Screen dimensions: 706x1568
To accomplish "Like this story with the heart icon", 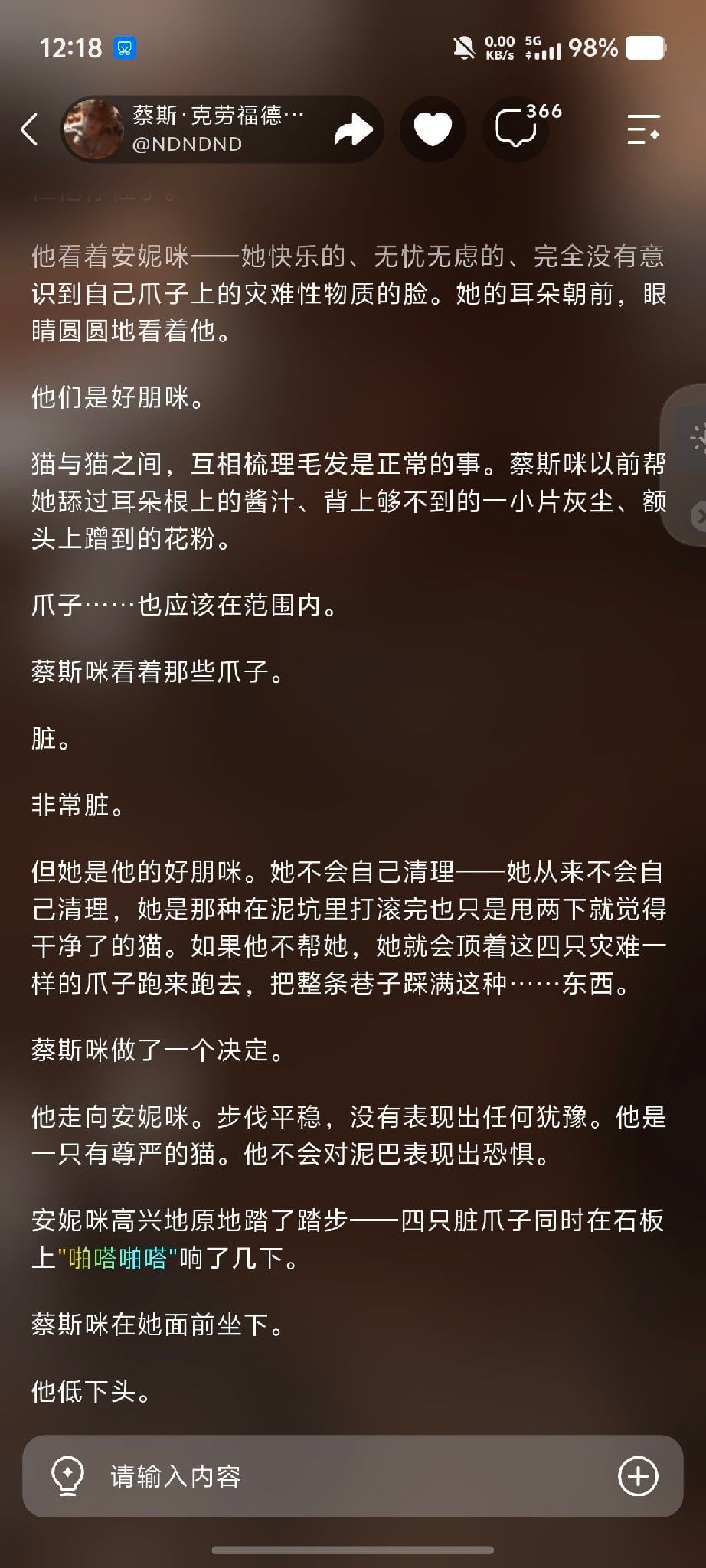I will [x=433, y=129].
